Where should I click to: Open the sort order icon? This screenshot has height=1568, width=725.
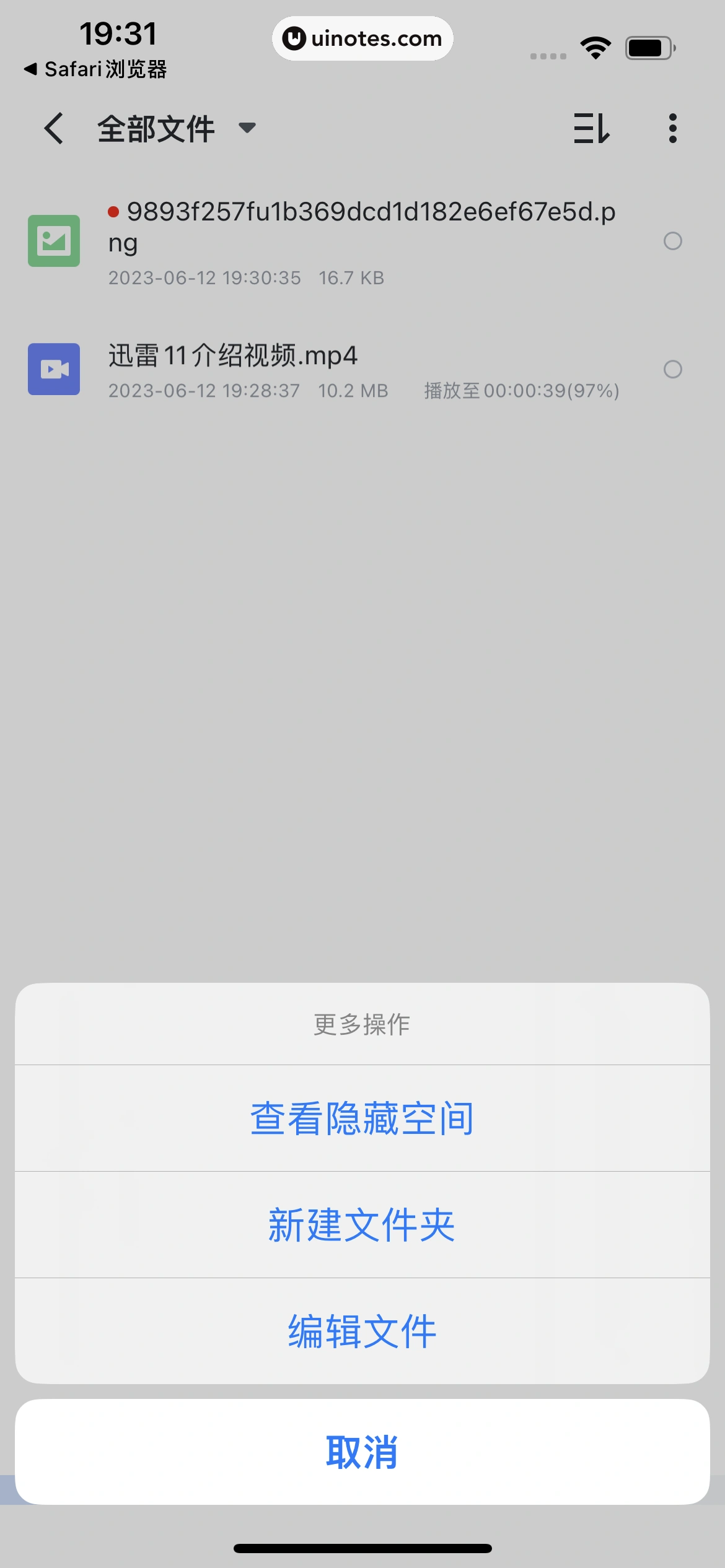pyautogui.click(x=591, y=128)
